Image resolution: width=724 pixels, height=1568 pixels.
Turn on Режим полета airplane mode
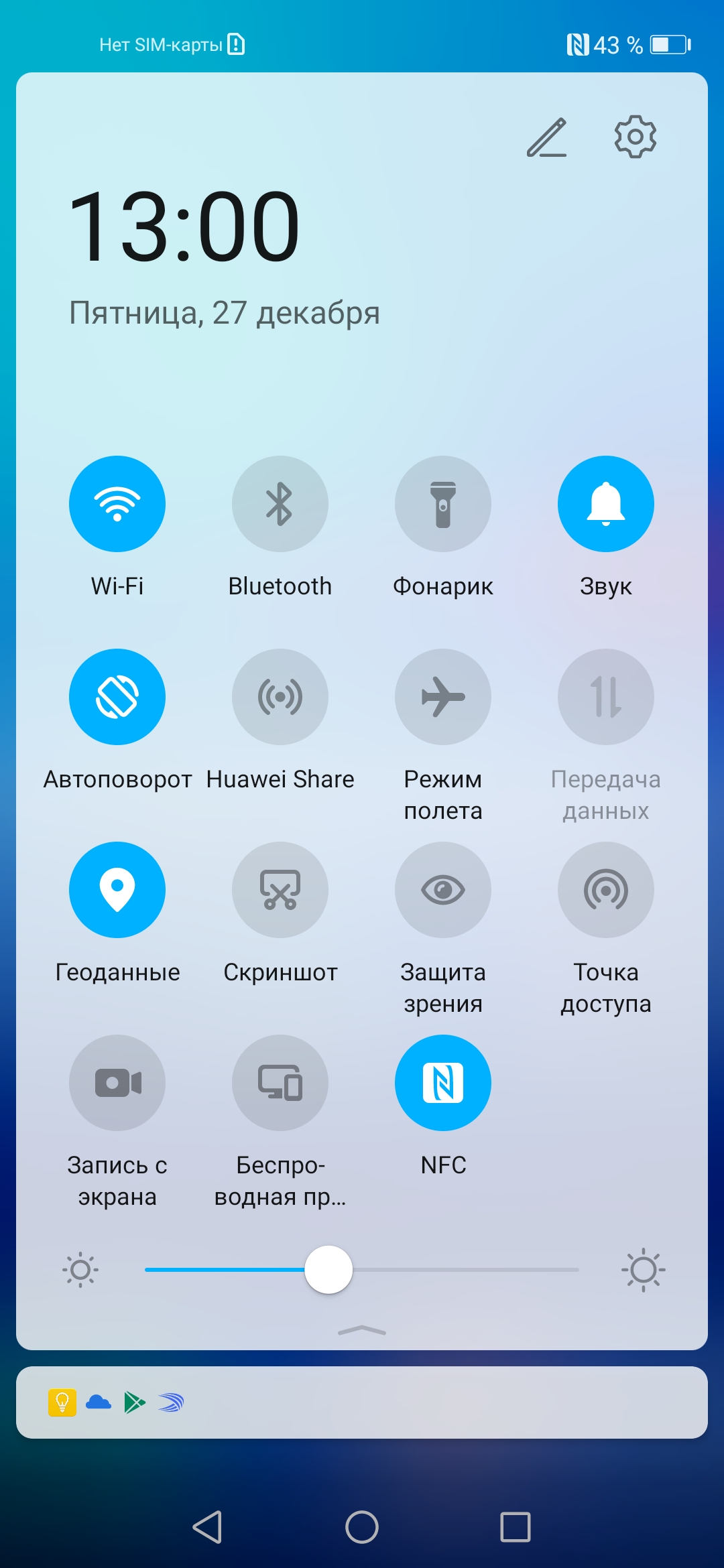(443, 697)
